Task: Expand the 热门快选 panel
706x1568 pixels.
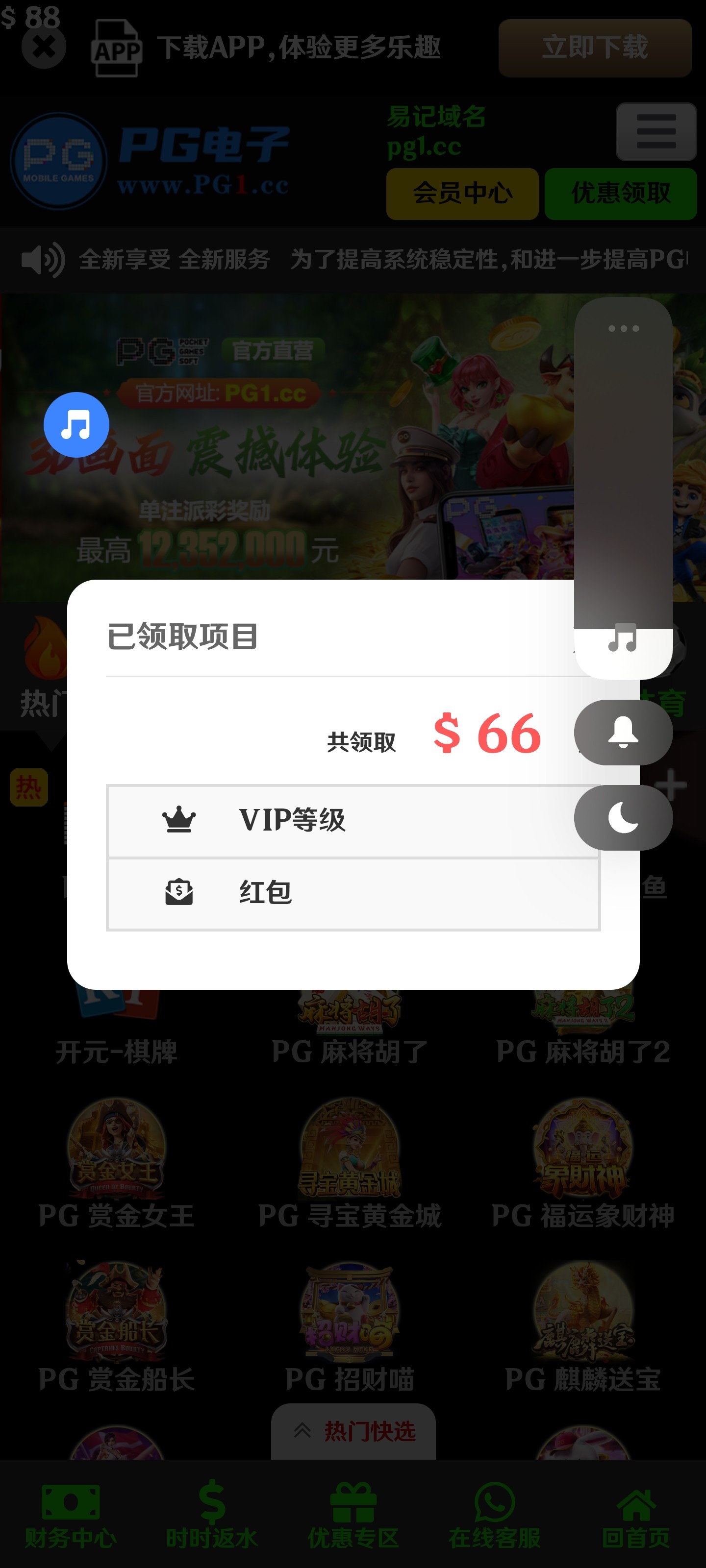Action: 353,1430
